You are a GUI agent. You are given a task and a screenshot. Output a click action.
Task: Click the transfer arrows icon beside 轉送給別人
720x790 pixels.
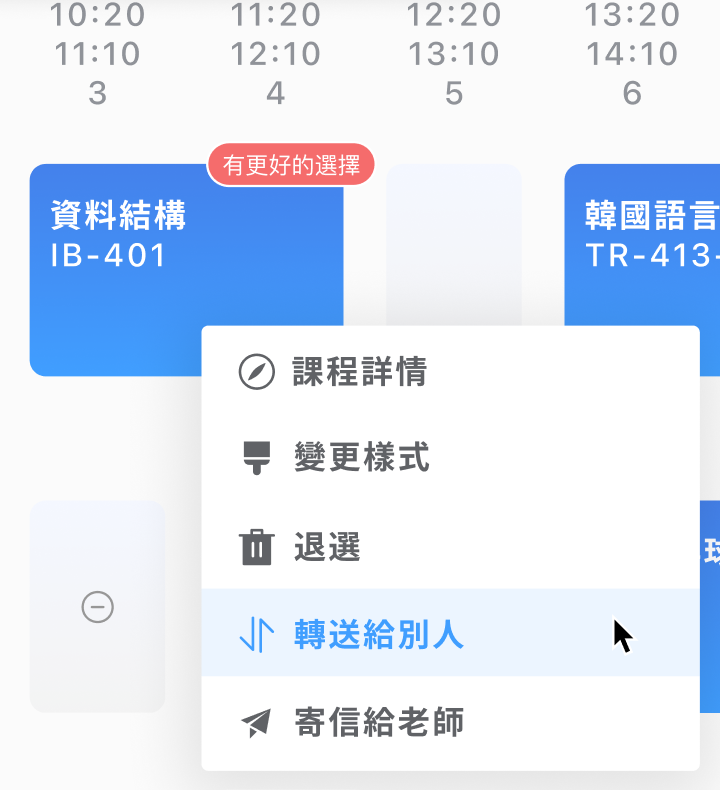tap(257, 632)
